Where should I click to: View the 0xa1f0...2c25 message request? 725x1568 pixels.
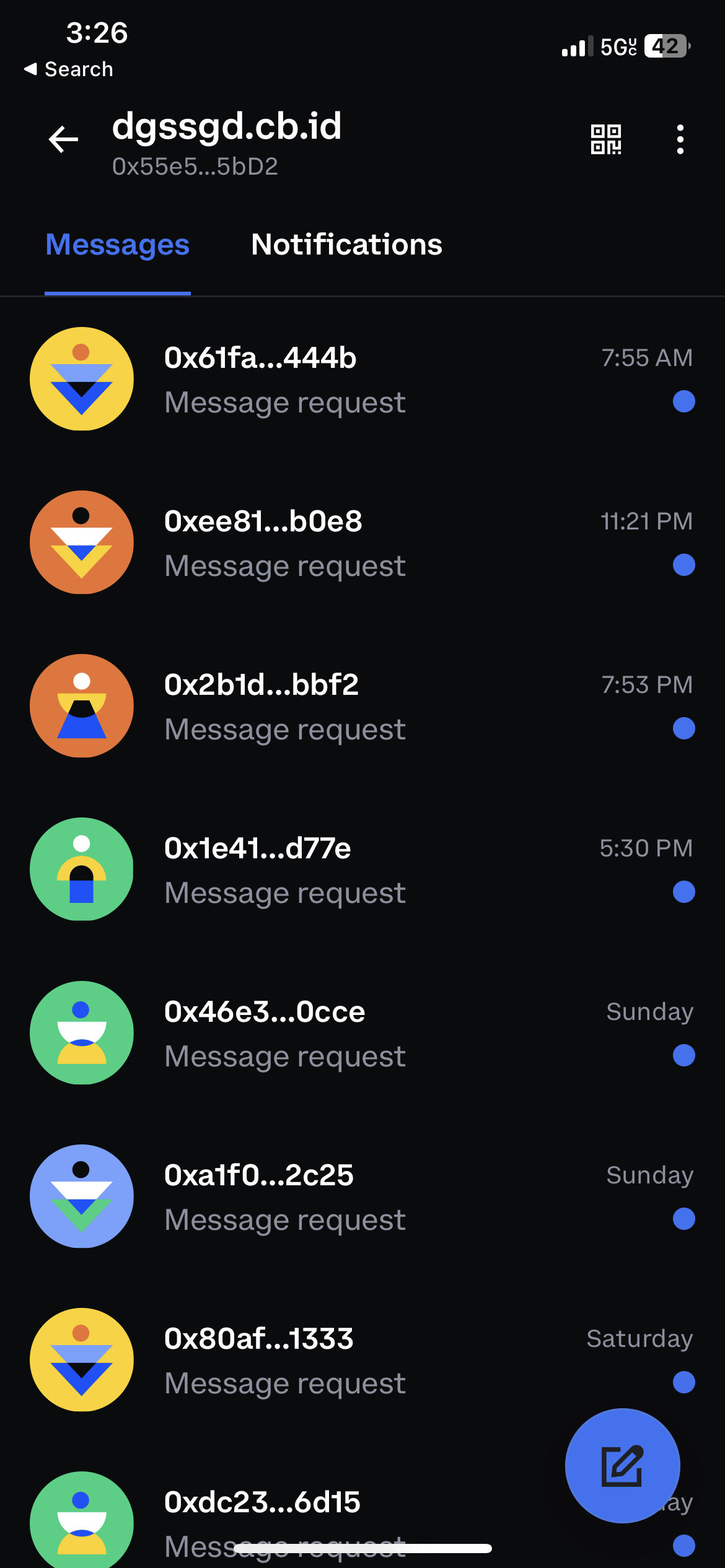[362, 1196]
